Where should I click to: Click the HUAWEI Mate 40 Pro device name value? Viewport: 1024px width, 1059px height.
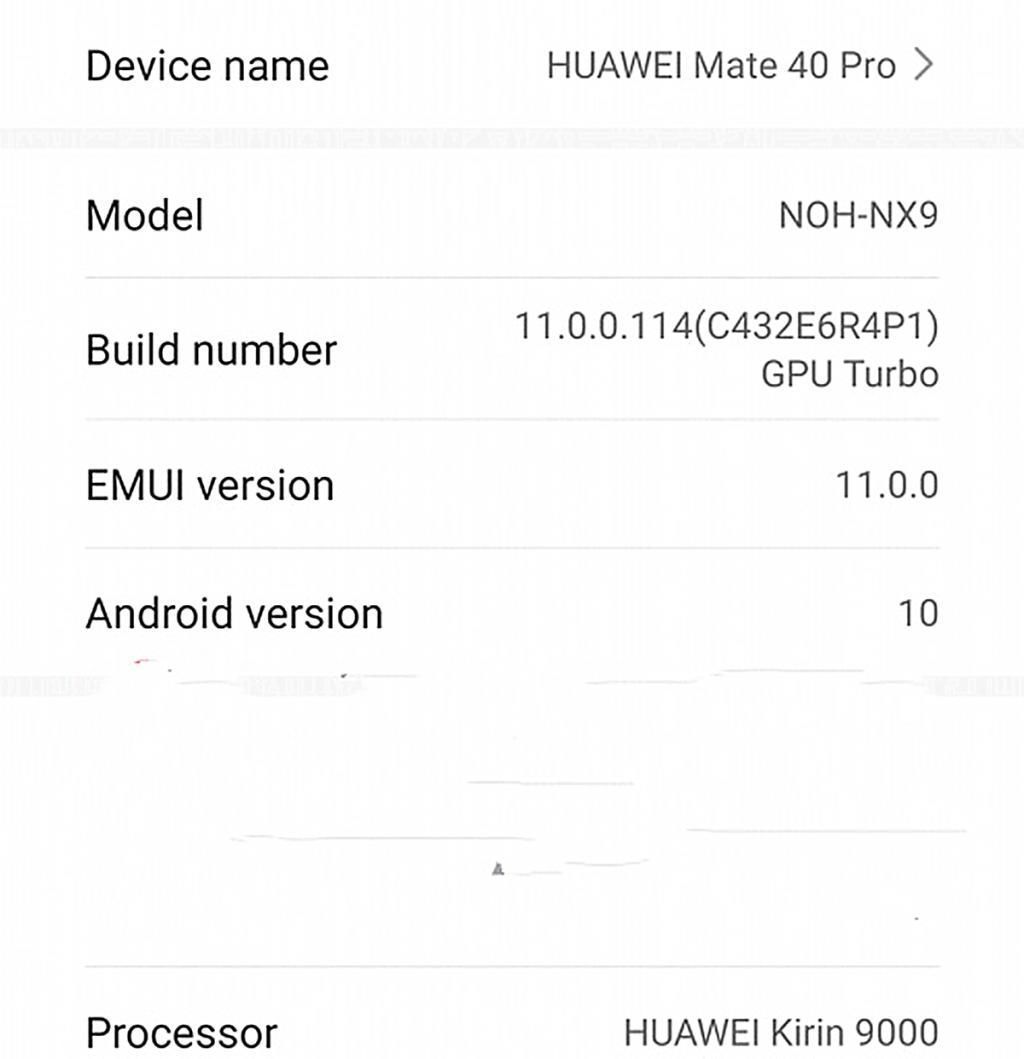[x=722, y=66]
